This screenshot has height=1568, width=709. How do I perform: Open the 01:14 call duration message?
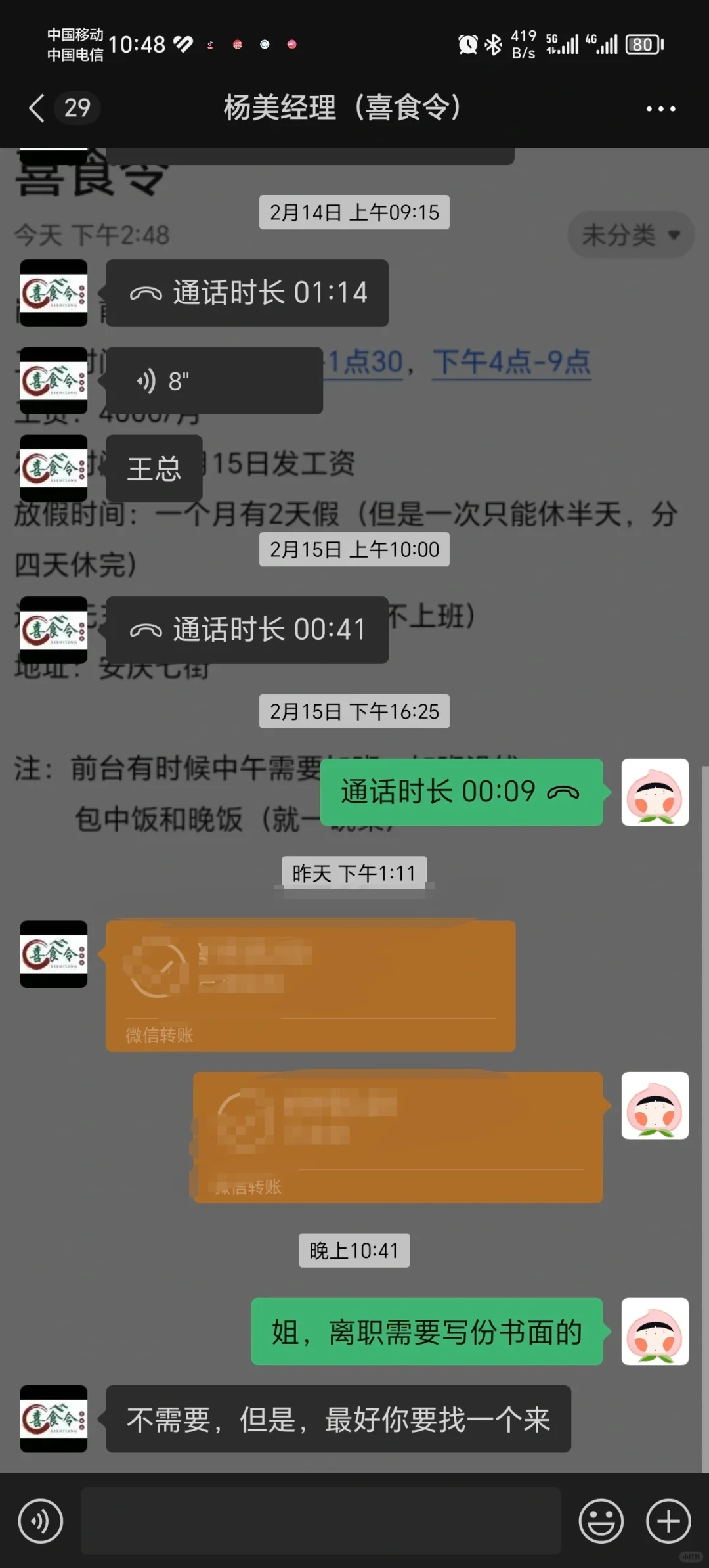tap(247, 293)
